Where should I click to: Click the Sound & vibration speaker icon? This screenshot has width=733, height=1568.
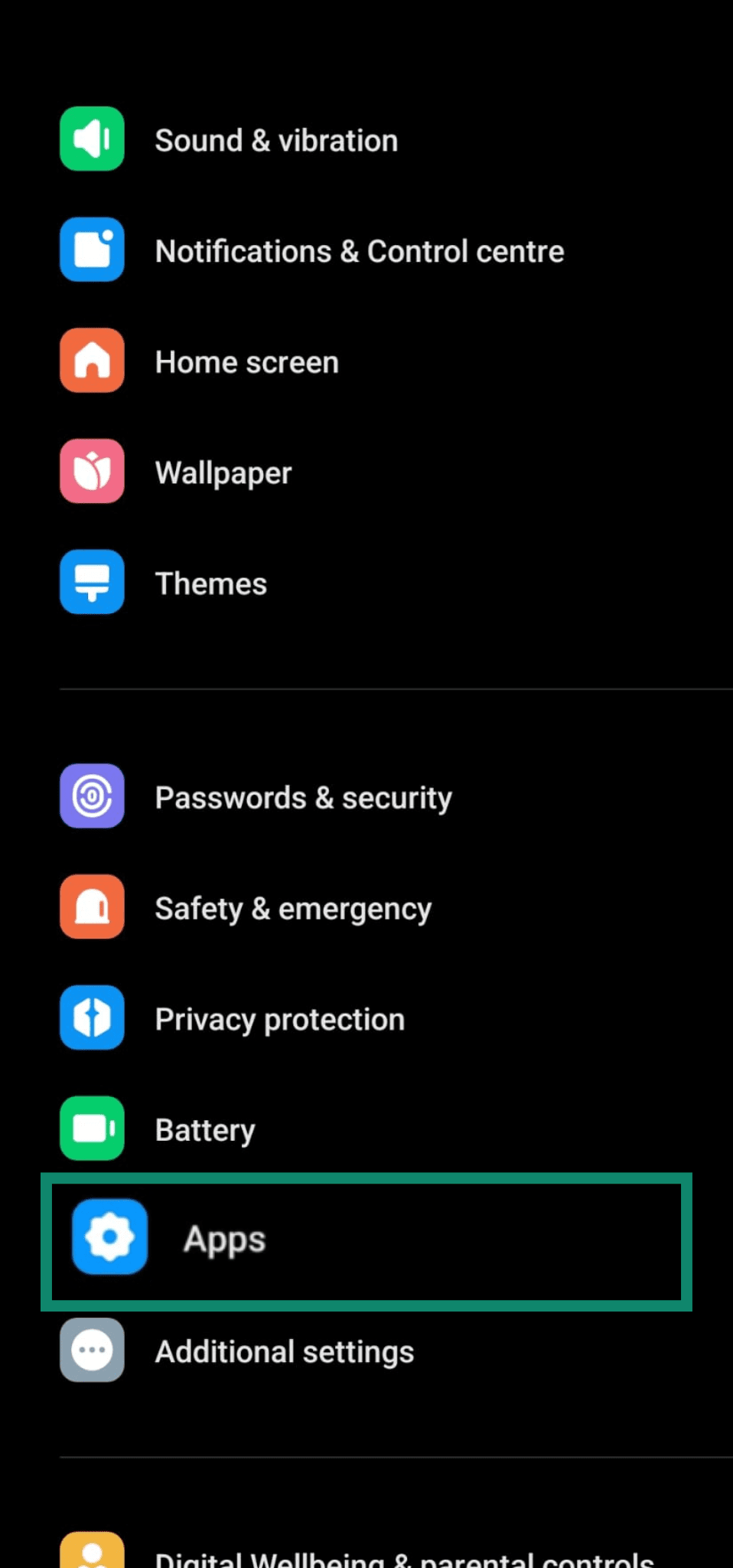[x=92, y=139]
